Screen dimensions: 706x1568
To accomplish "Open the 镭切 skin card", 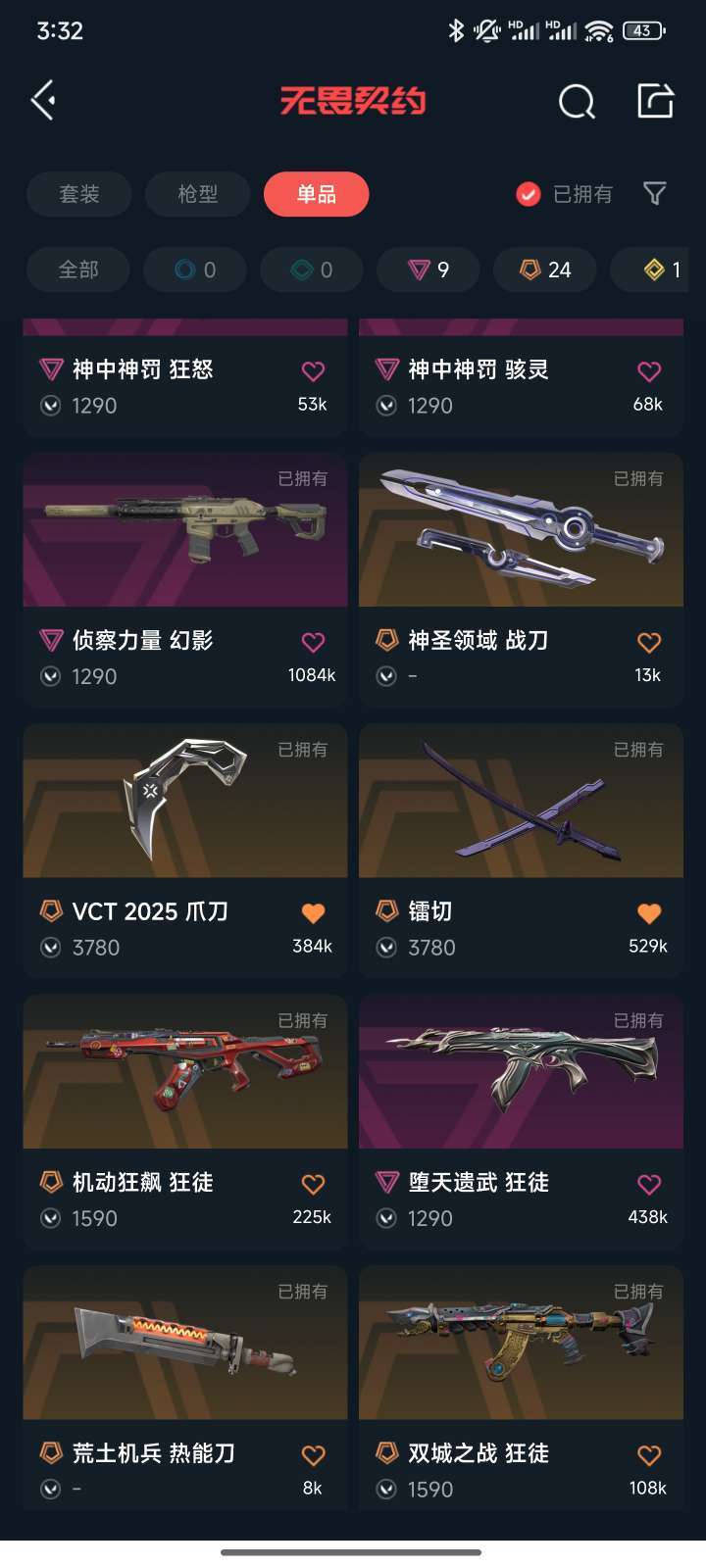I will [x=521, y=851].
